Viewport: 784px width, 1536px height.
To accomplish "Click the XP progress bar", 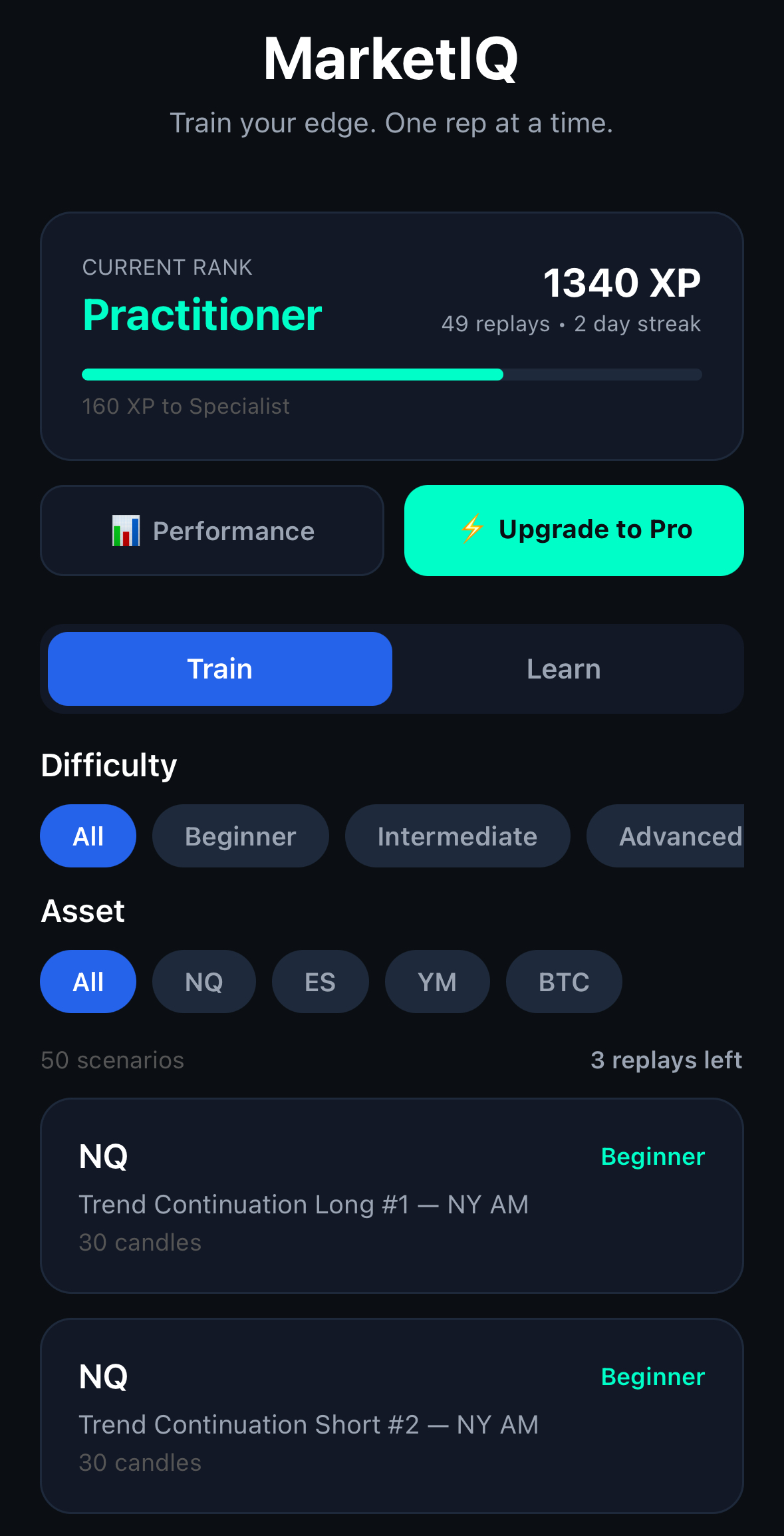I will click(x=391, y=375).
